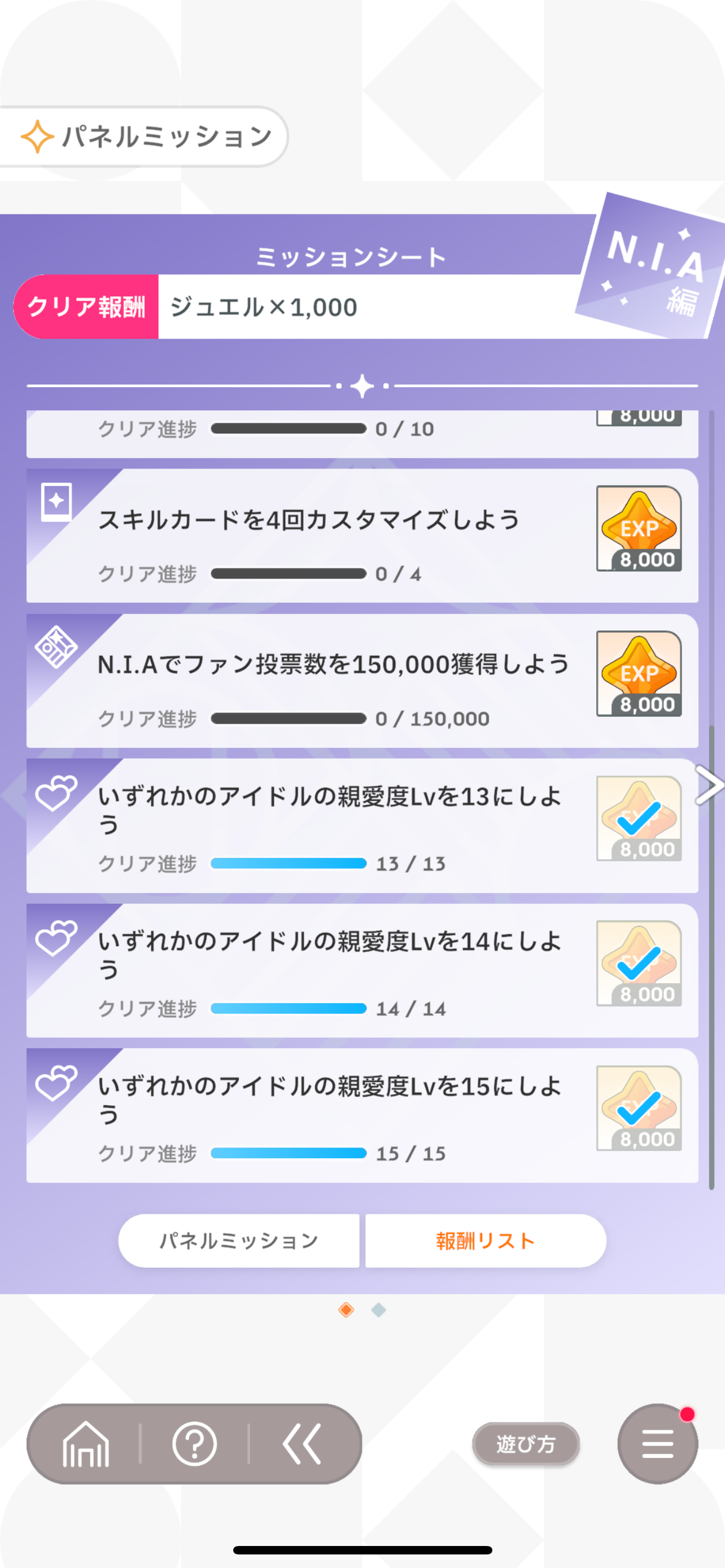Open the help question mark
This screenshot has width=725, height=1568.
click(194, 1443)
